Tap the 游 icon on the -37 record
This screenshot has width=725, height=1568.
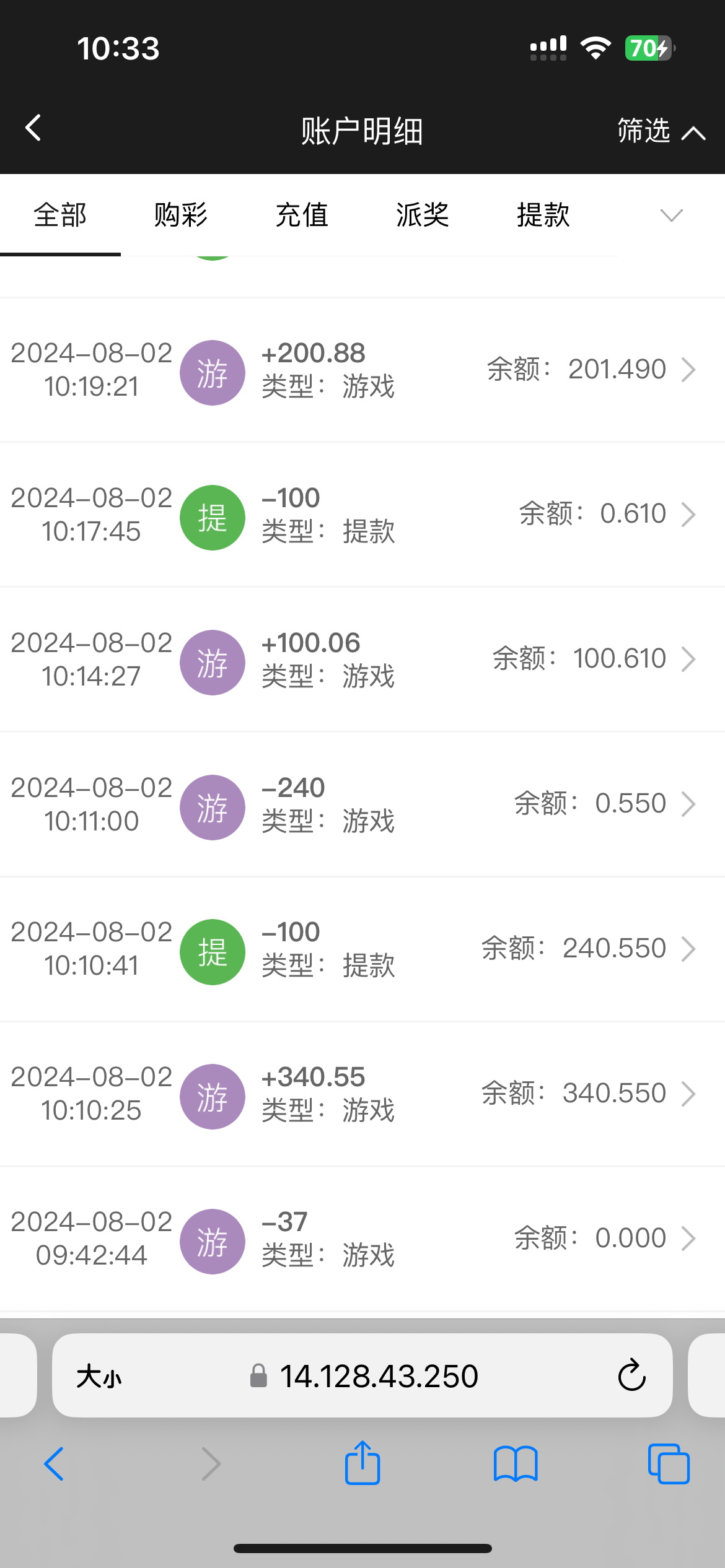(213, 1241)
